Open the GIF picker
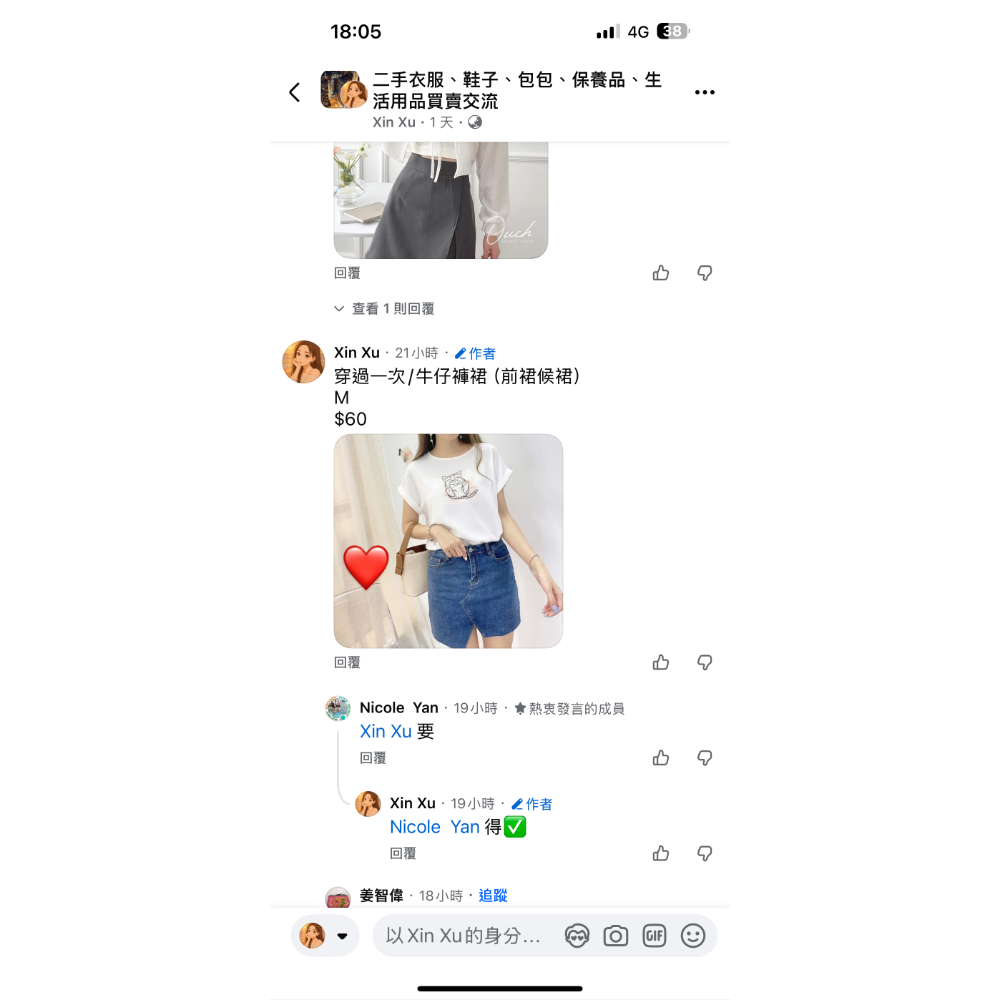The height and width of the screenshot is (1000, 1000). click(x=654, y=936)
